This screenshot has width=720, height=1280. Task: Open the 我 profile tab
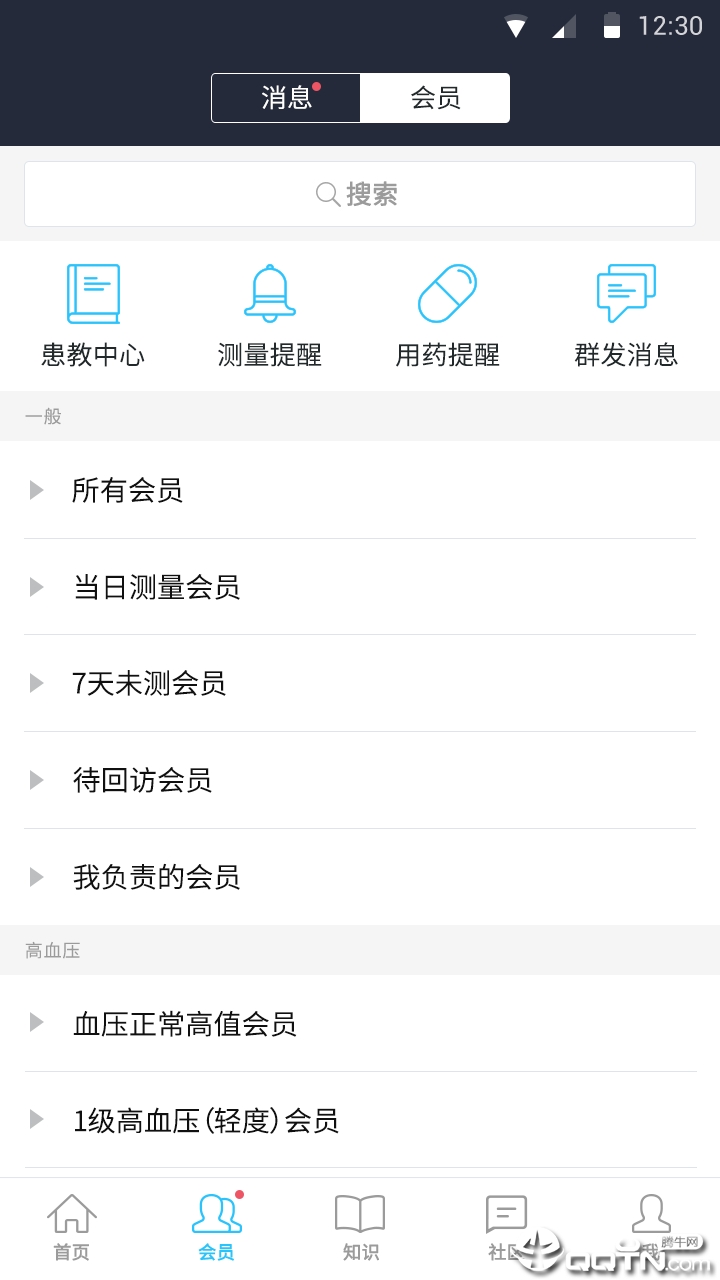pos(650,1228)
